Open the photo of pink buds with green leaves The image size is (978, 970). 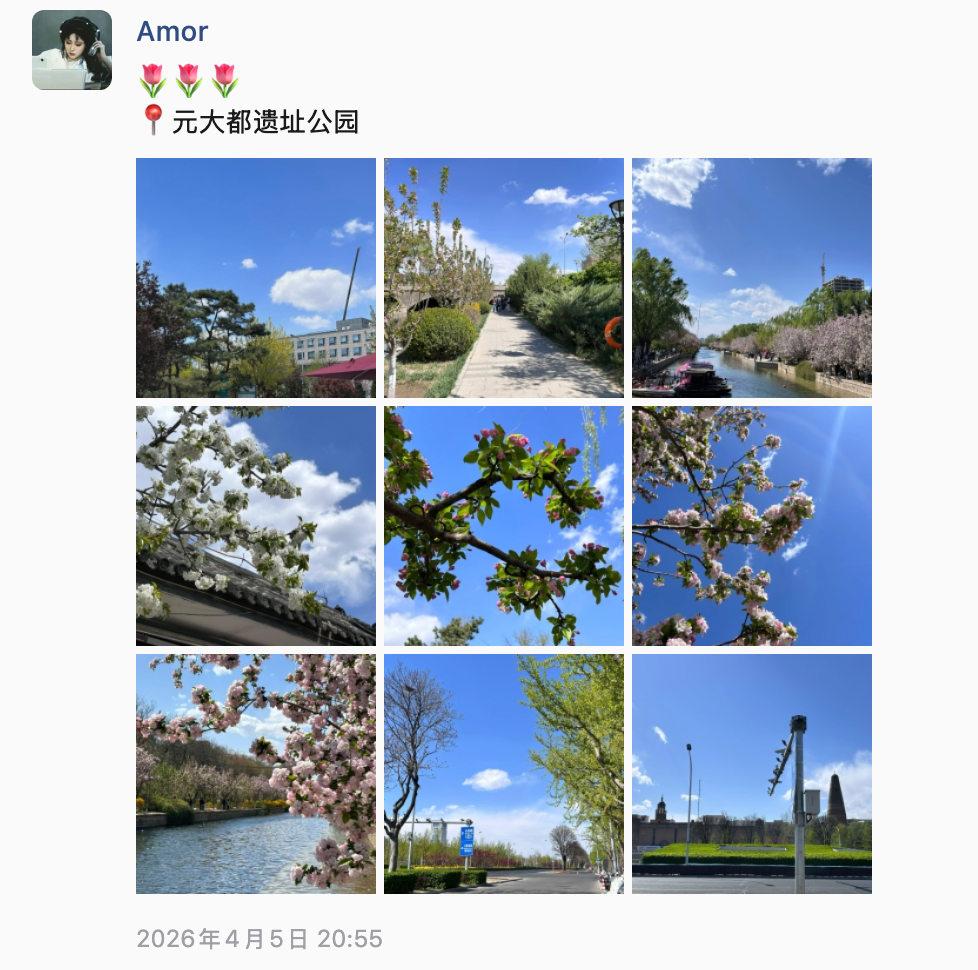(x=504, y=526)
